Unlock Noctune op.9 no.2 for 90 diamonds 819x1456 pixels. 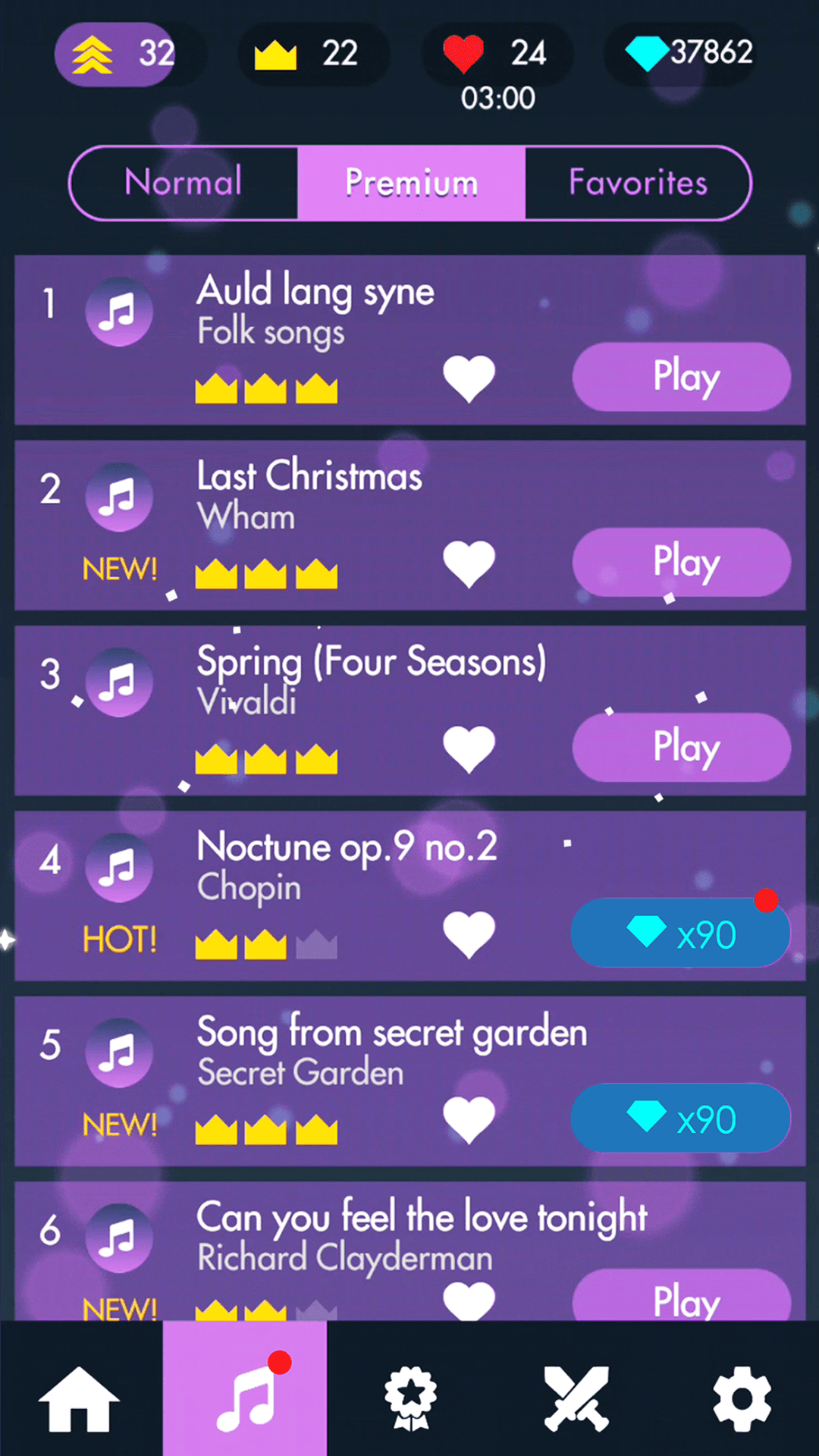(x=681, y=933)
